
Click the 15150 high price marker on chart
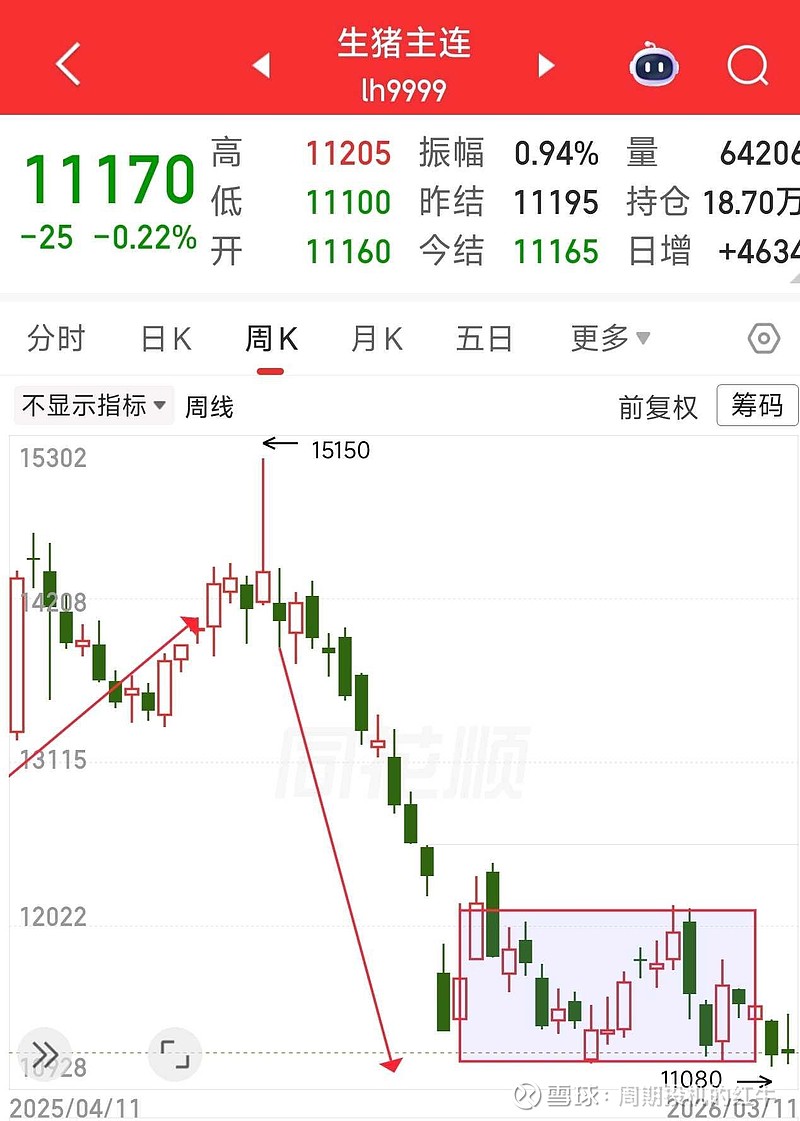[x=340, y=450]
